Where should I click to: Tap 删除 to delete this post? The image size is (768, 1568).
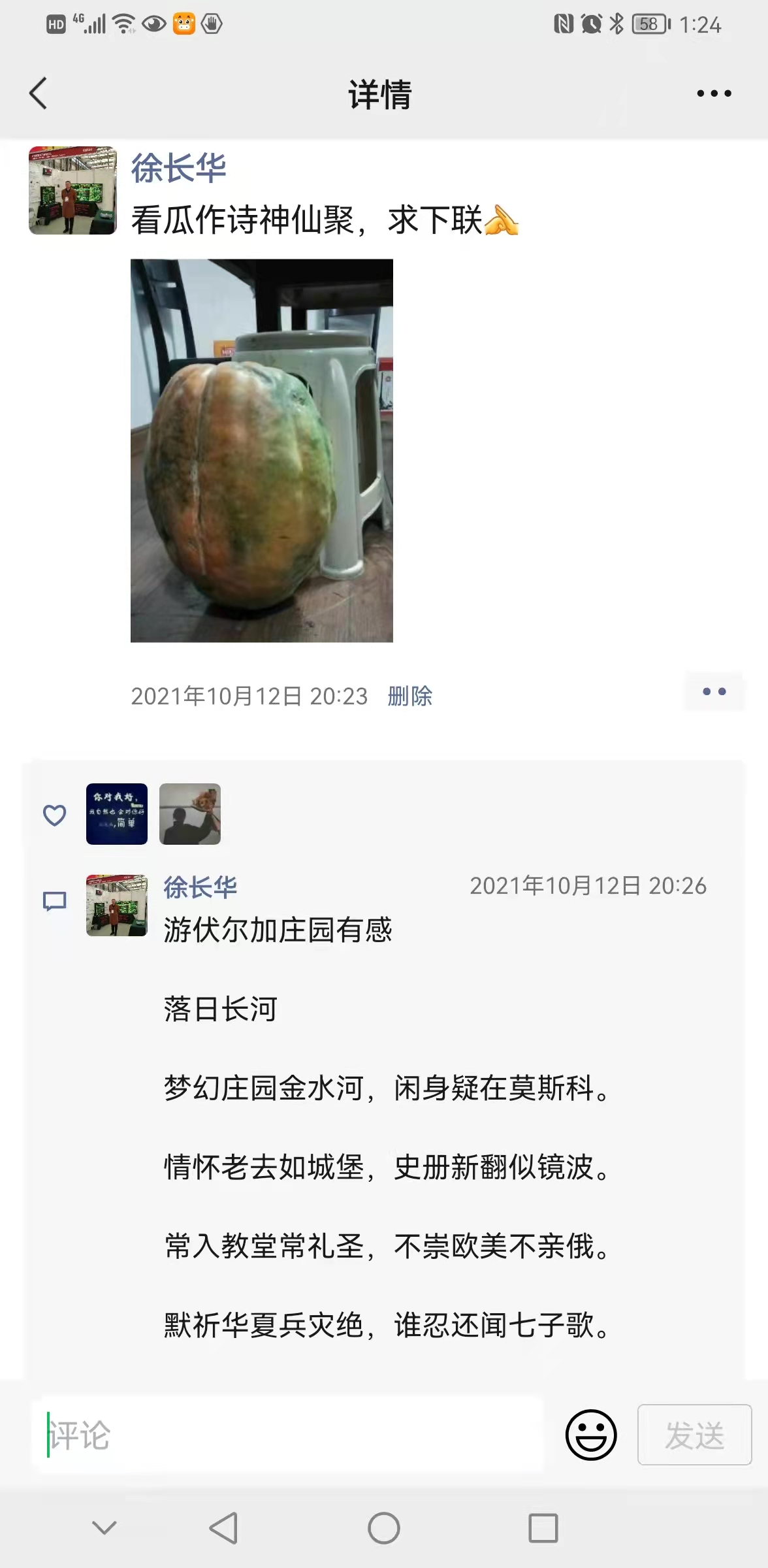click(x=409, y=696)
